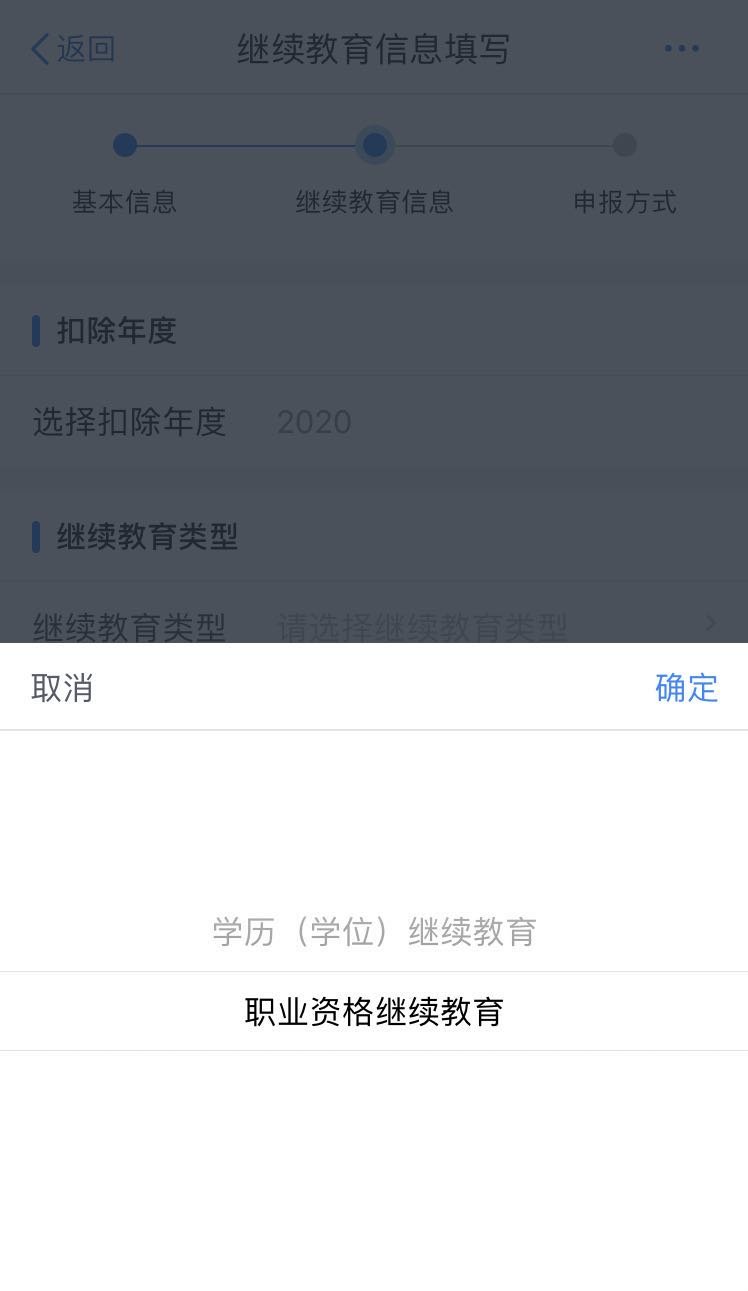The width and height of the screenshot is (748, 1291).
Task: Confirm the selection with 确定
Action: 686,688
